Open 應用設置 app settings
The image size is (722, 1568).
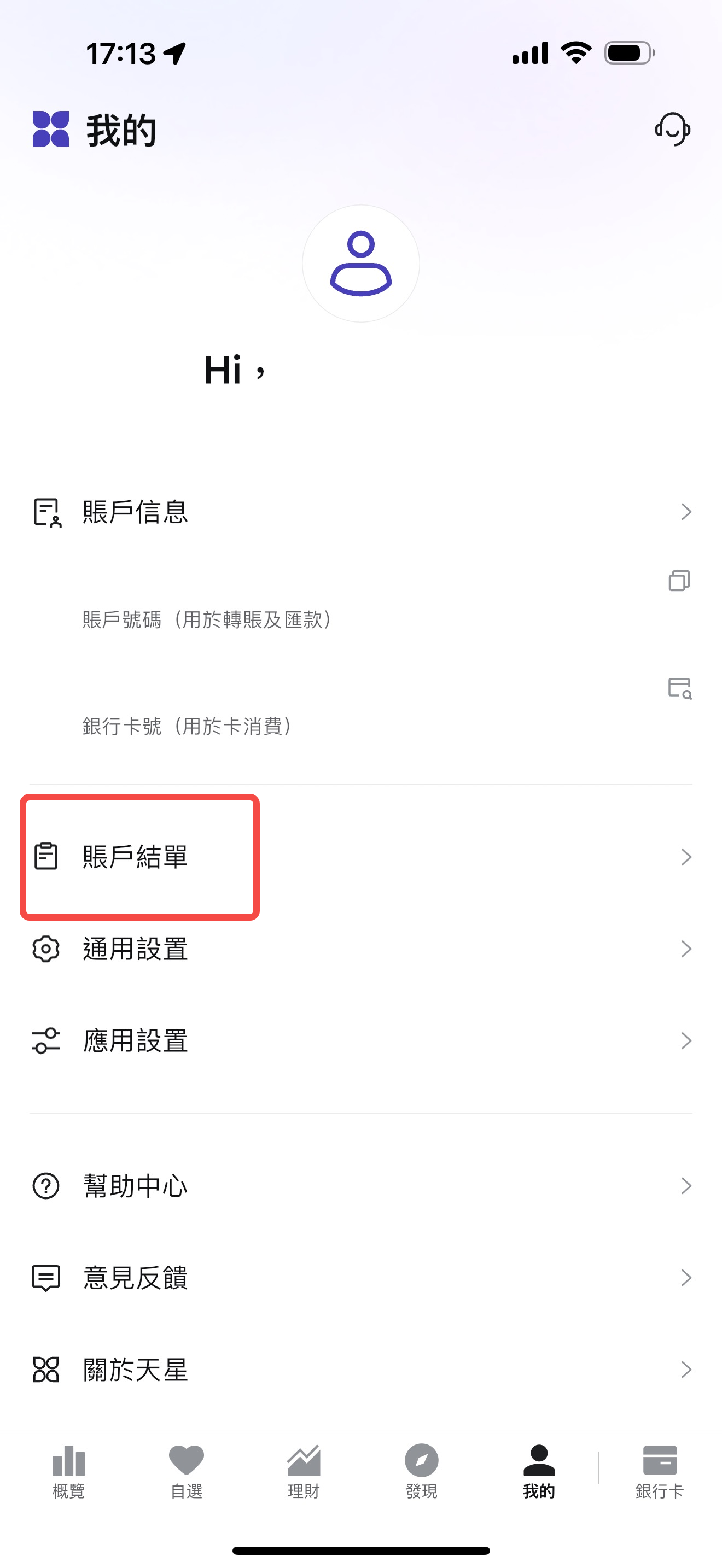(x=360, y=1041)
